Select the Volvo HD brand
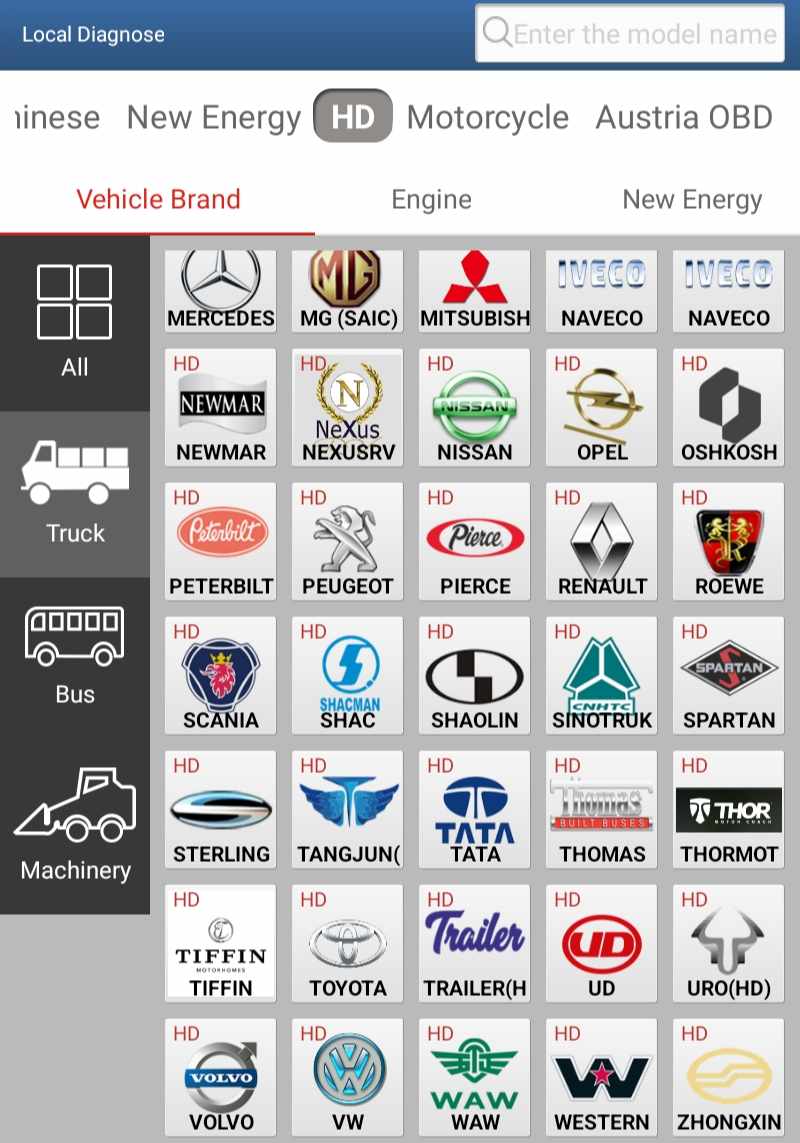Image resolution: width=800 pixels, height=1143 pixels. pyautogui.click(x=220, y=1078)
